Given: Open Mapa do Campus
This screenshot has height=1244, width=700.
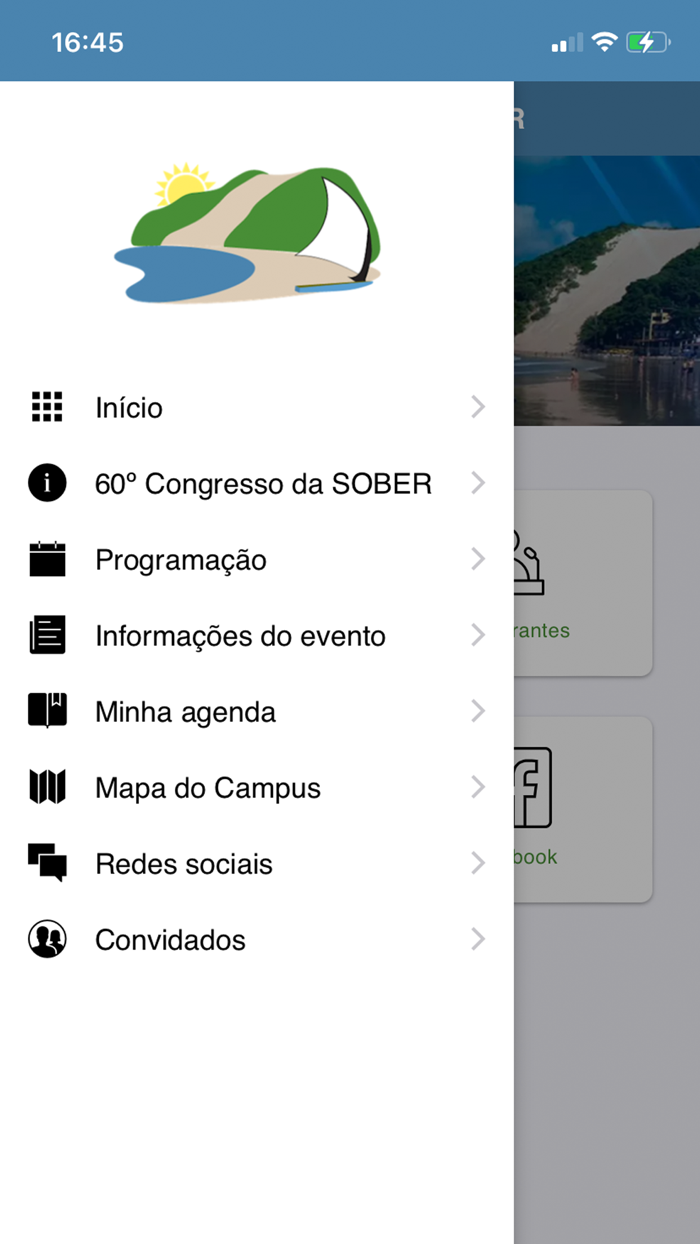Looking at the screenshot, I should (257, 787).
